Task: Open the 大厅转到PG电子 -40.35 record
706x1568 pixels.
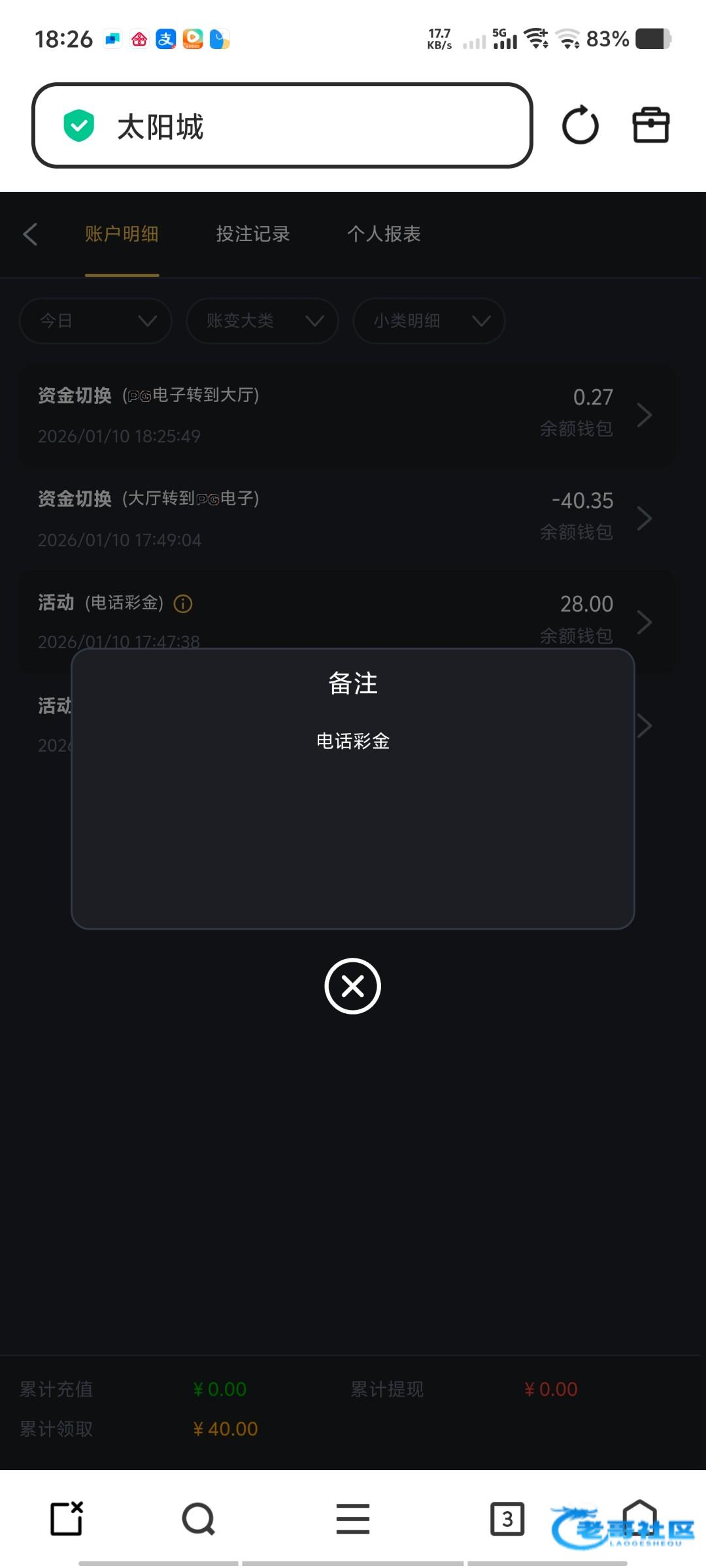Action: [x=346, y=519]
